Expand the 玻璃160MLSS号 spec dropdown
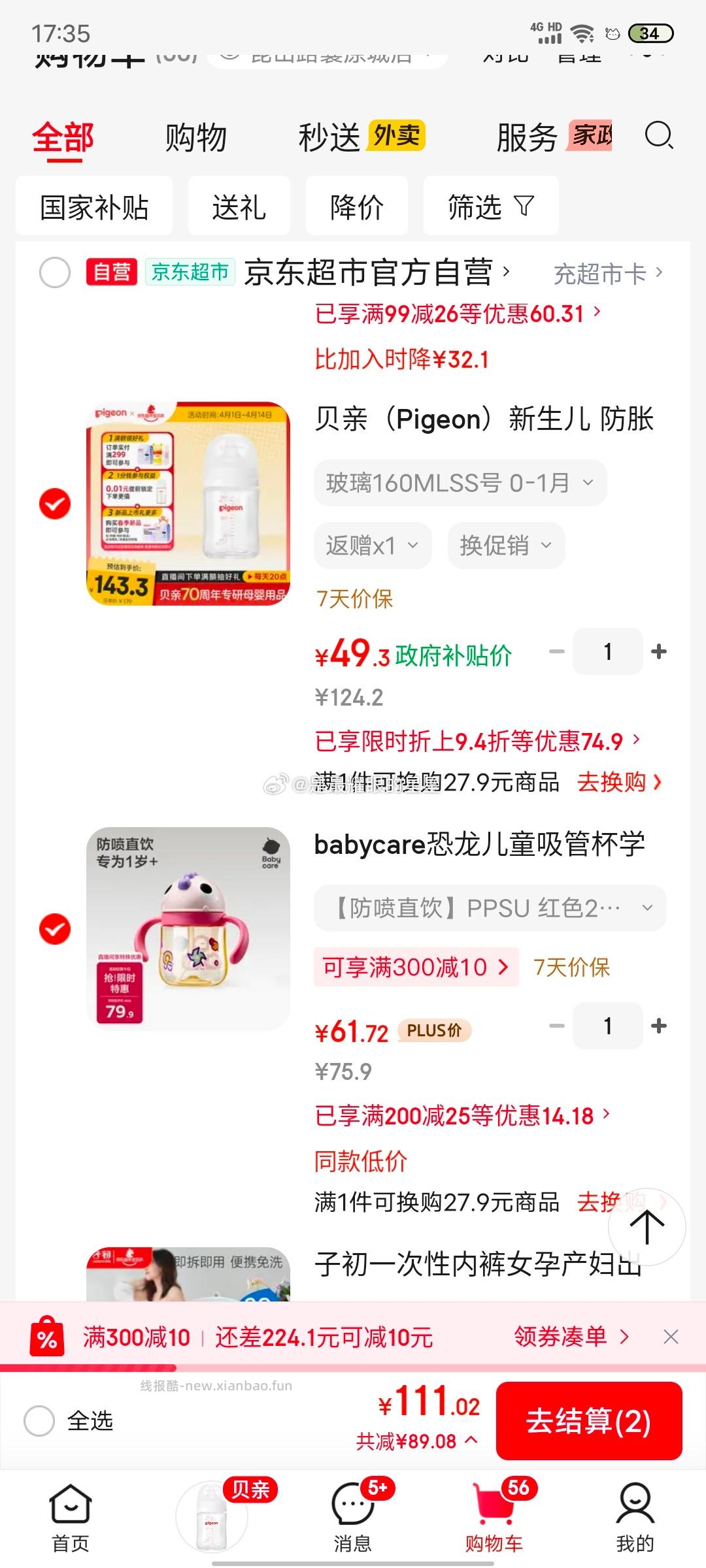The width and height of the screenshot is (706, 1568). 458,482
